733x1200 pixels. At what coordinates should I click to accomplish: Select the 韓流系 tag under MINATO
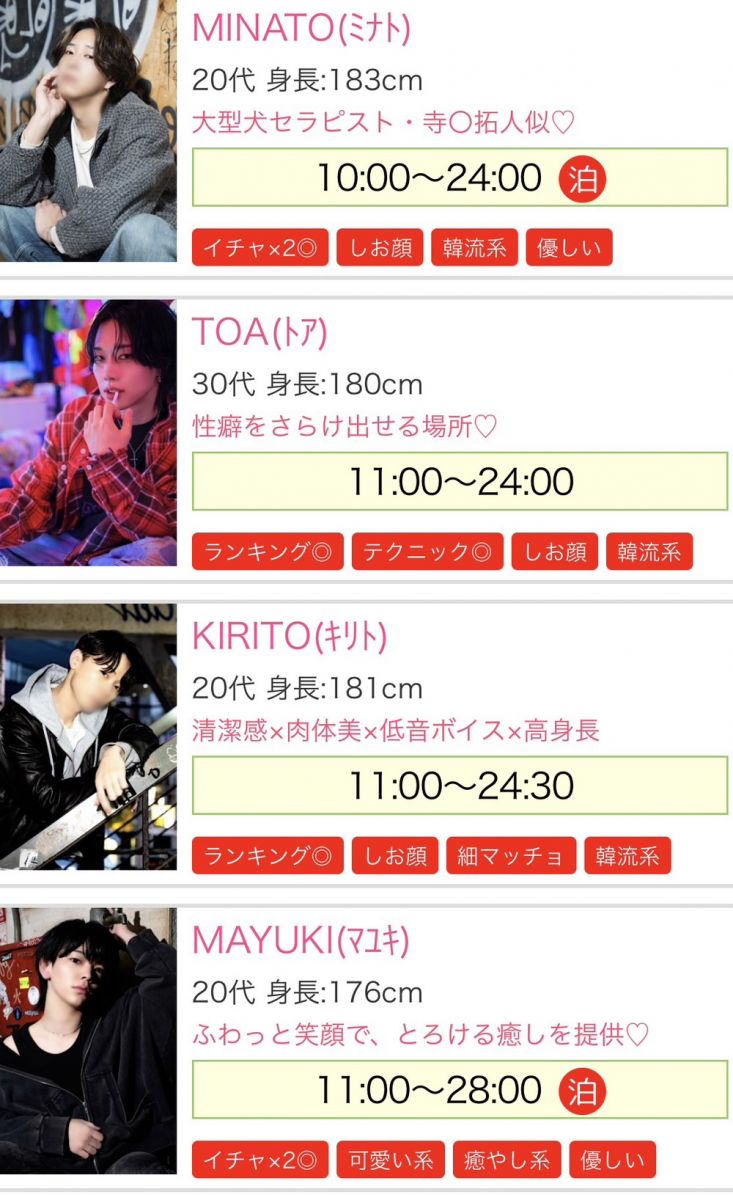(x=474, y=248)
